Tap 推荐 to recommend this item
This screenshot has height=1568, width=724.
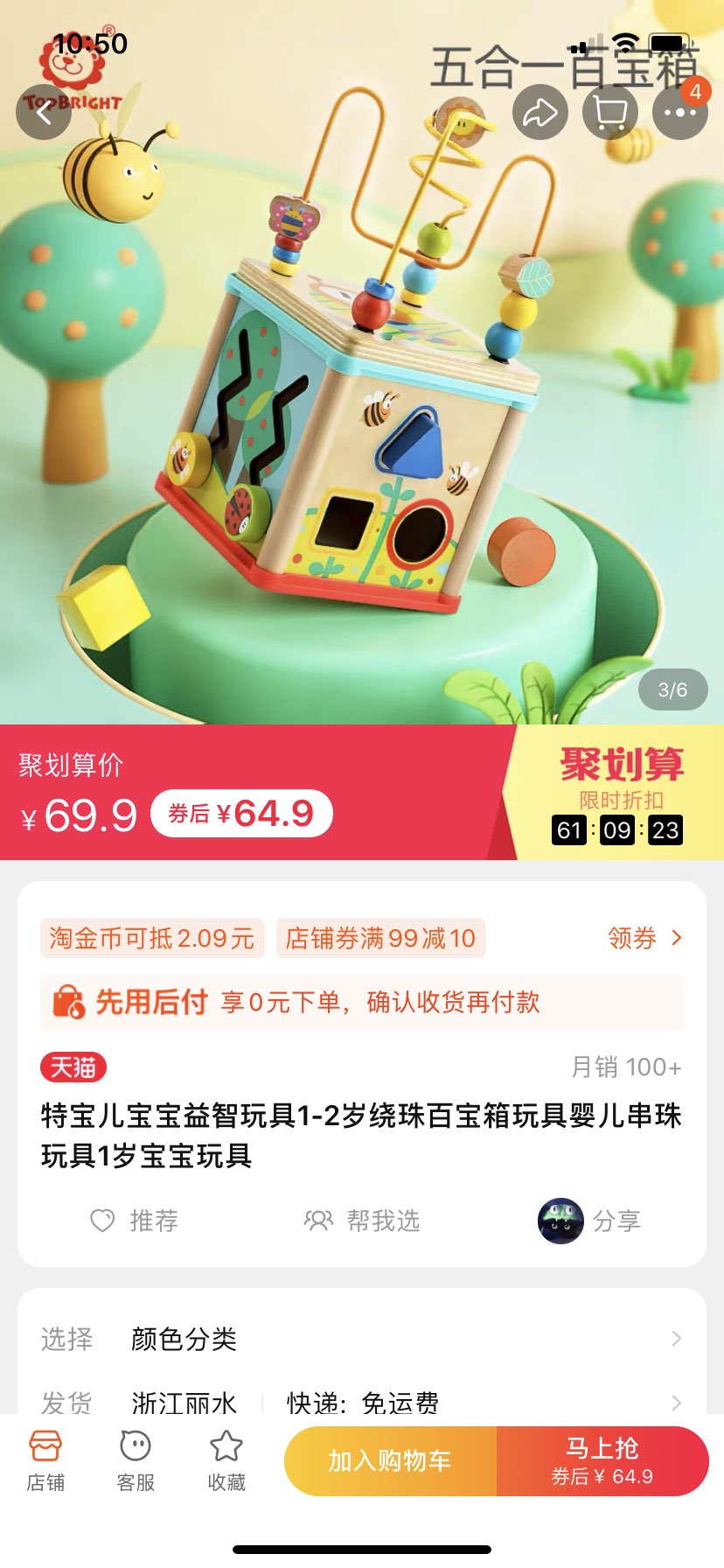pos(136,1221)
